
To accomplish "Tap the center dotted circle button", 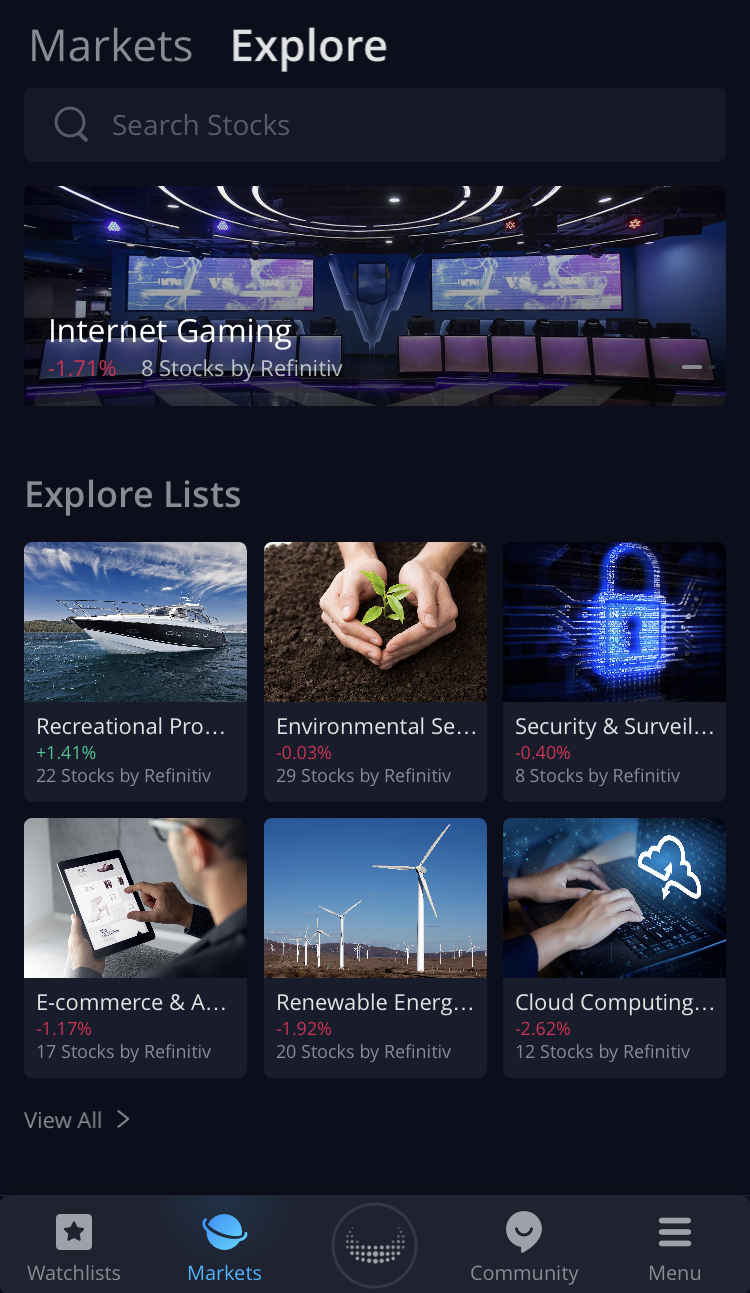I will click(375, 1245).
